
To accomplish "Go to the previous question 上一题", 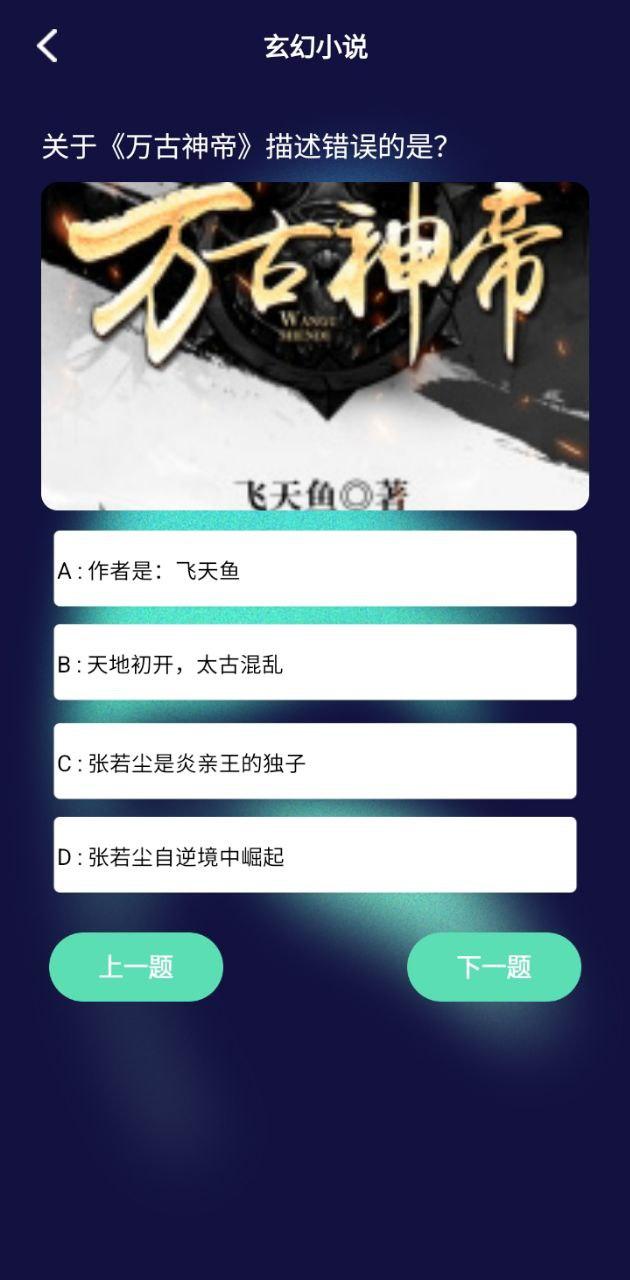I will pos(136,967).
